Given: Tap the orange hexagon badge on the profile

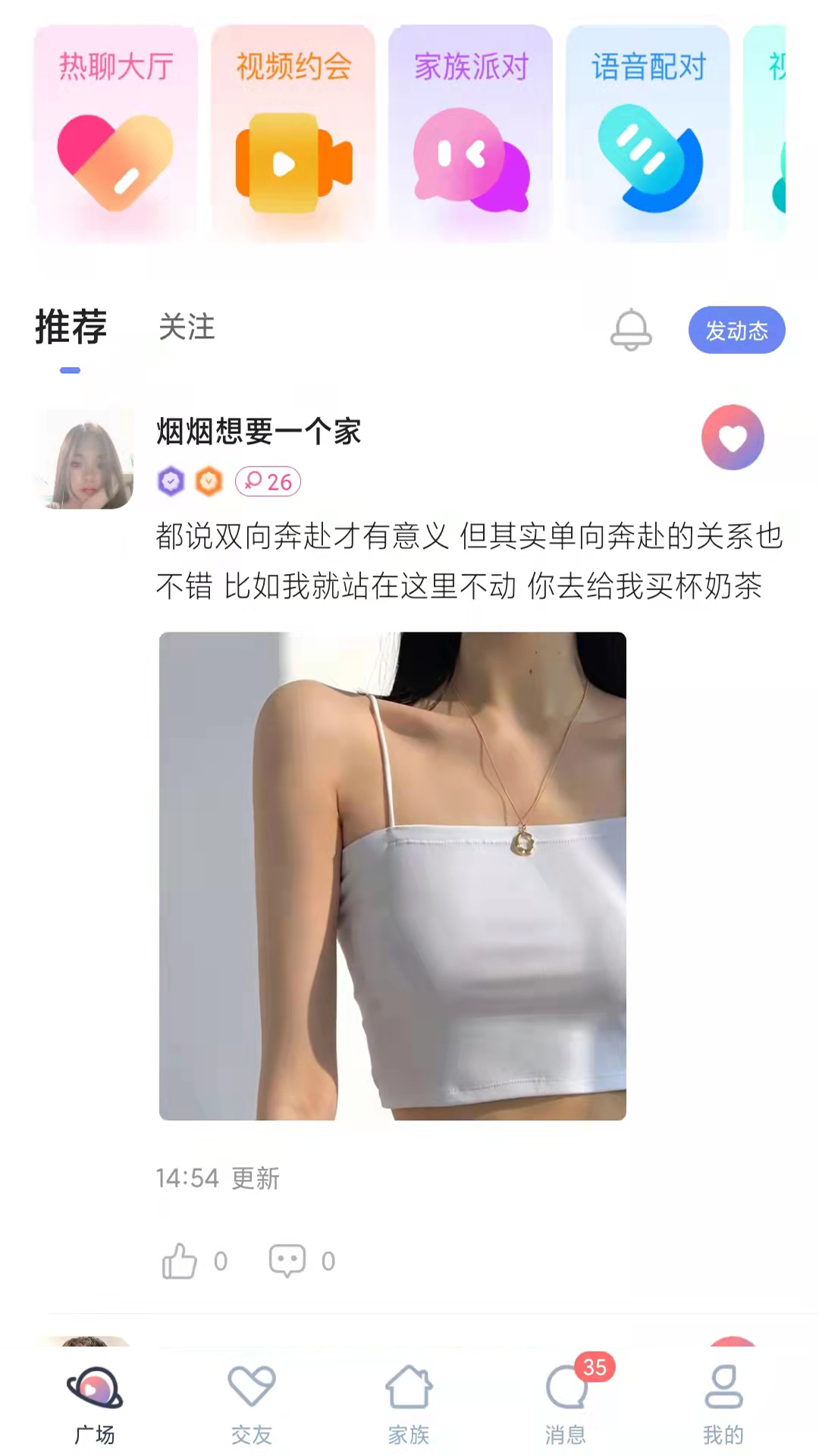Looking at the screenshot, I should (x=210, y=482).
